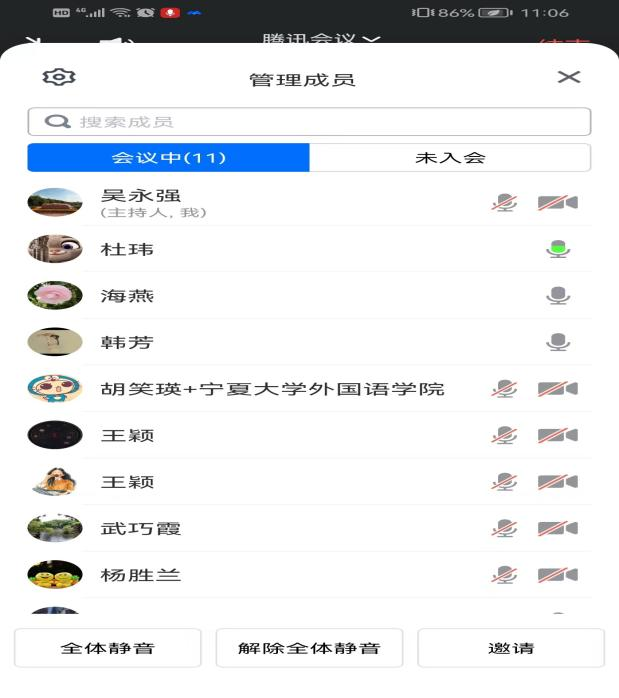Close the 管理成员 panel
Image resolution: width=619 pixels, height=698 pixels.
(x=569, y=77)
